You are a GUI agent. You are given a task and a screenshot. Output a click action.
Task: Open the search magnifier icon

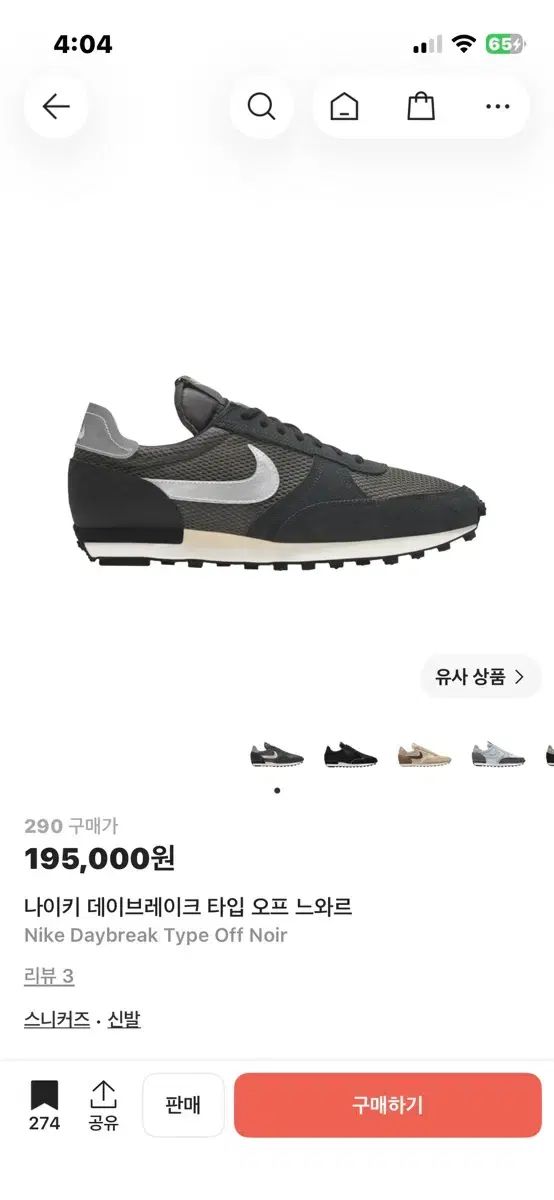[x=261, y=106]
